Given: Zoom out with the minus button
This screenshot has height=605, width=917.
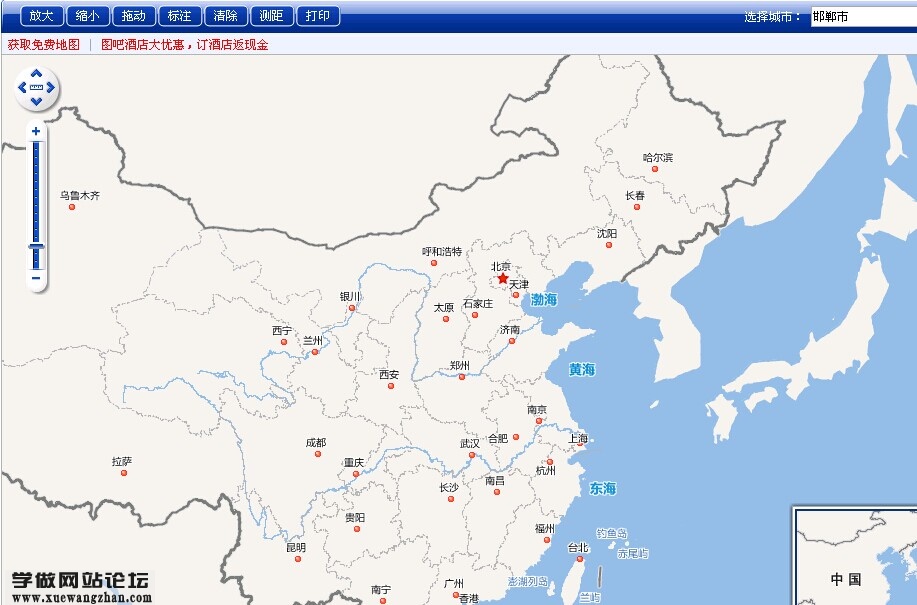Looking at the screenshot, I should coord(36,277).
